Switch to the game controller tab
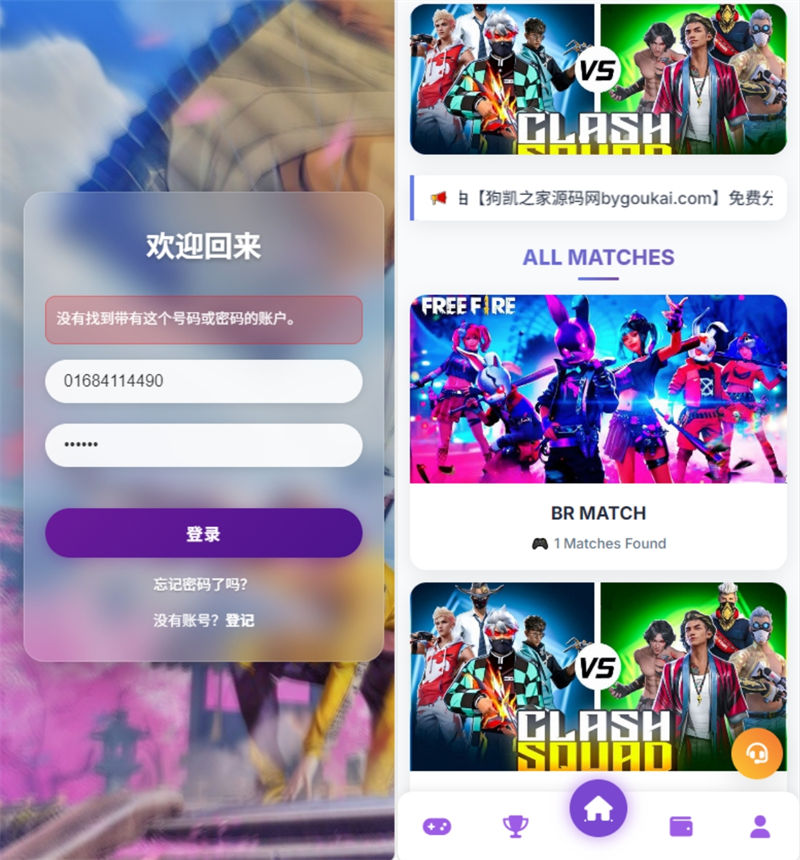The width and height of the screenshot is (800, 860). tap(437, 826)
